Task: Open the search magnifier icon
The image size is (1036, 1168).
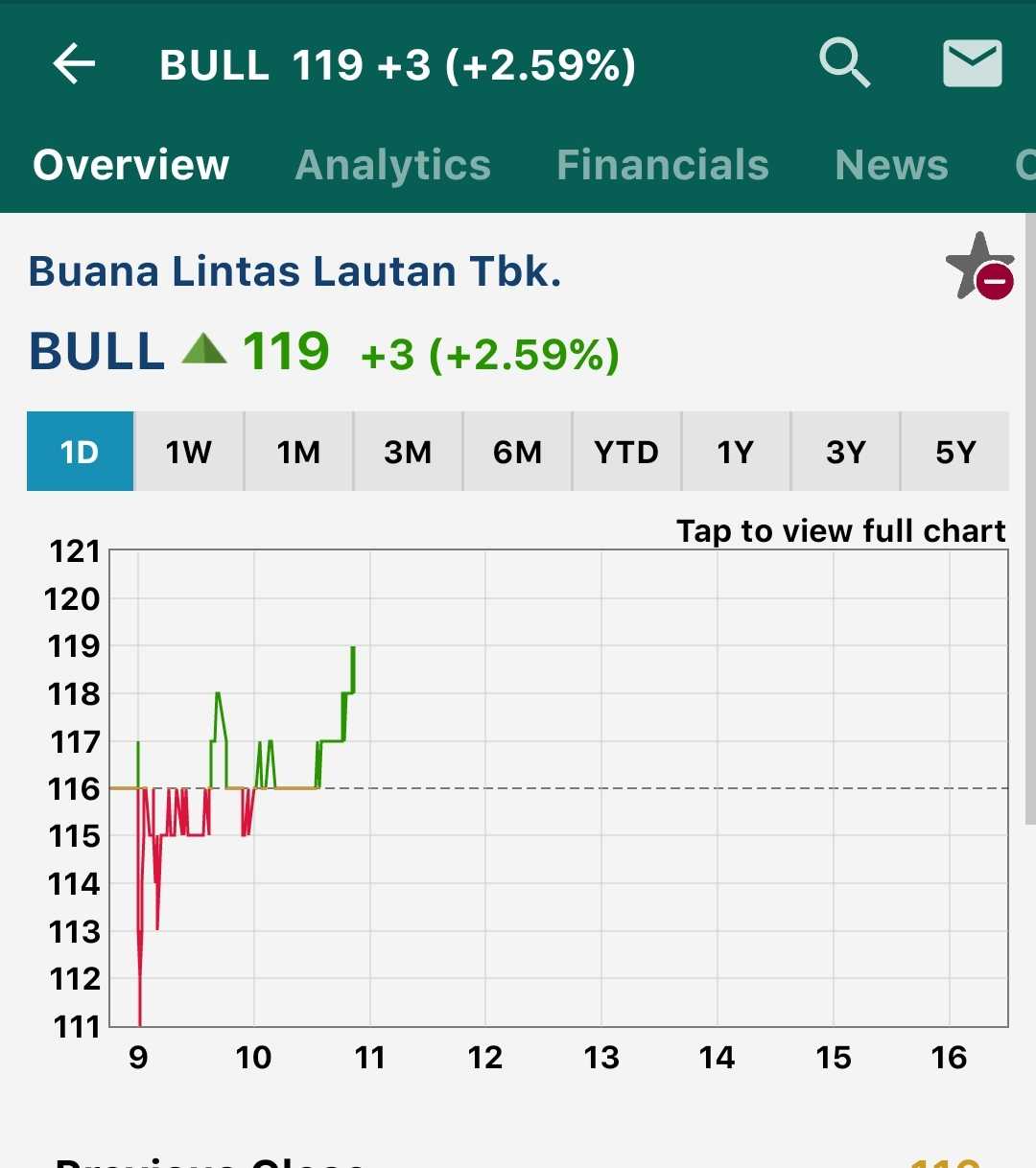Action: pos(844,63)
